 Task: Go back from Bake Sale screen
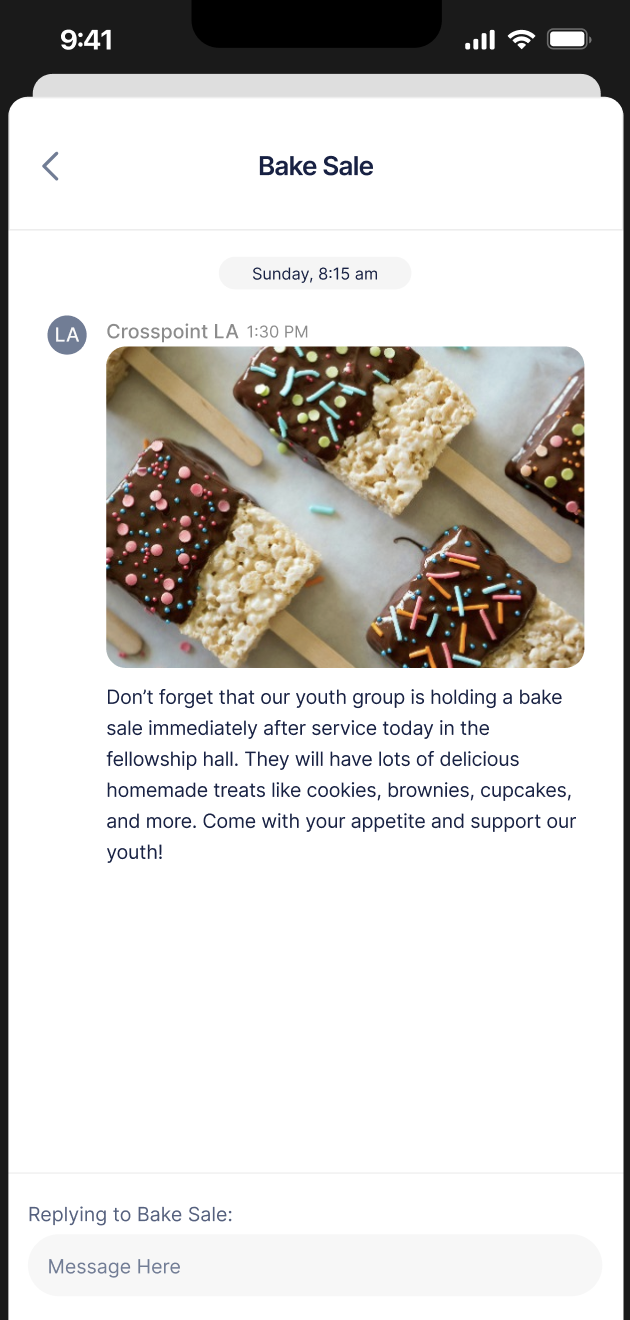(x=51, y=166)
